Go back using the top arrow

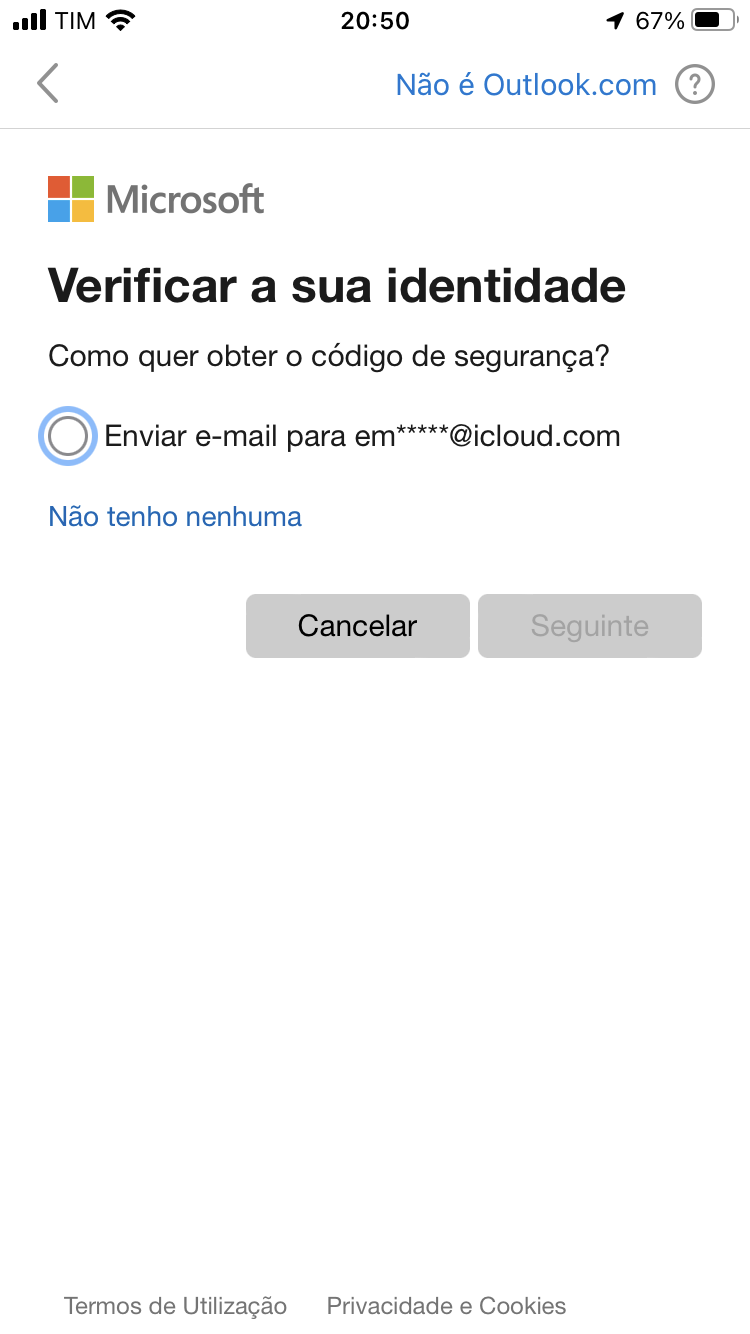point(48,84)
